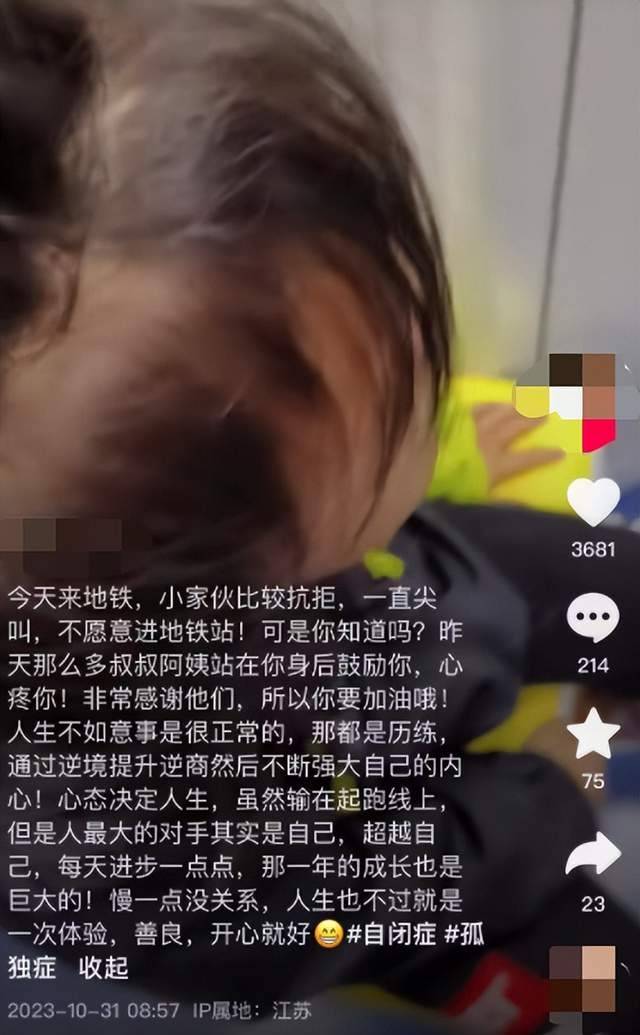Like this video with the heart icon
Image resolution: width=640 pixels, height=1035 pixels.
(x=593, y=503)
